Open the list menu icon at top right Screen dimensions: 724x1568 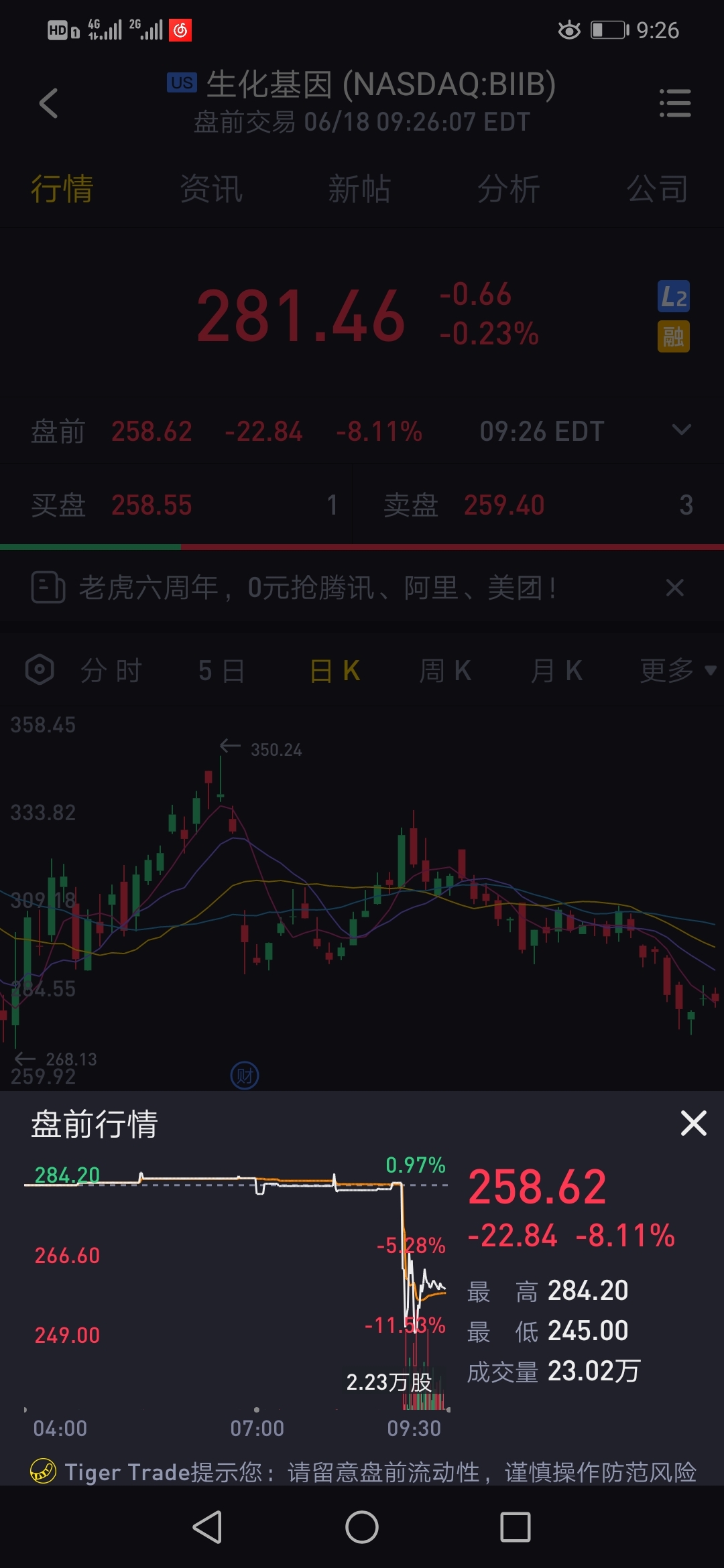coord(675,103)
